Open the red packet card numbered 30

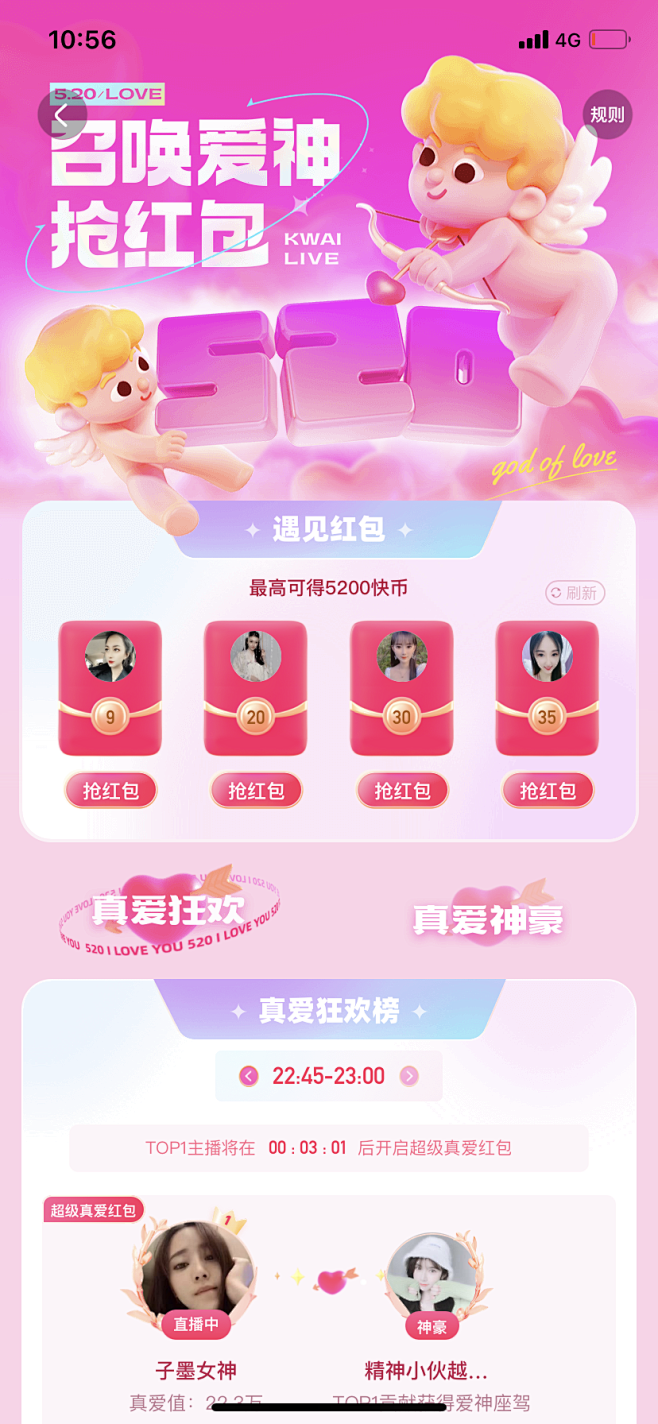[x=402, y=688]
